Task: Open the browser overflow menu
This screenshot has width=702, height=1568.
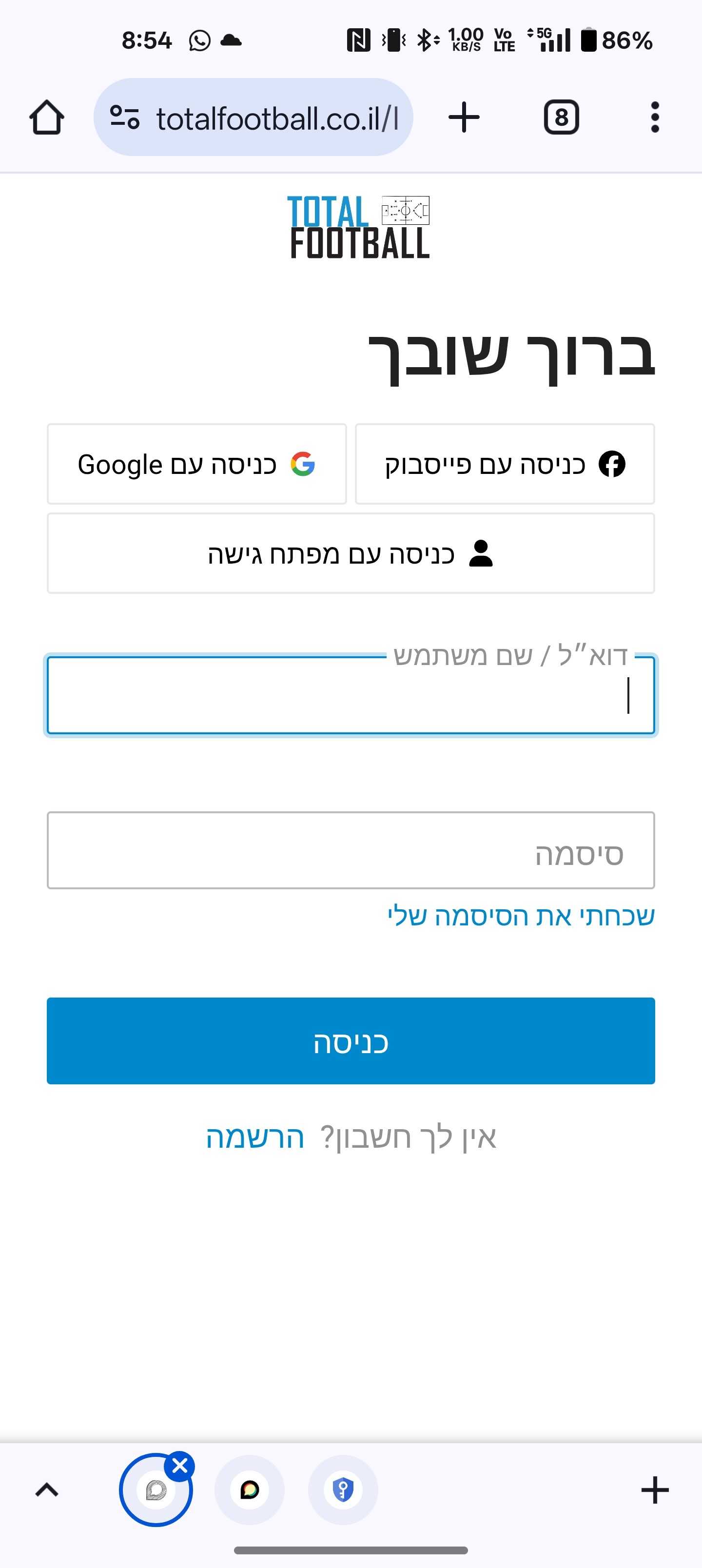Action: (655, 117)
